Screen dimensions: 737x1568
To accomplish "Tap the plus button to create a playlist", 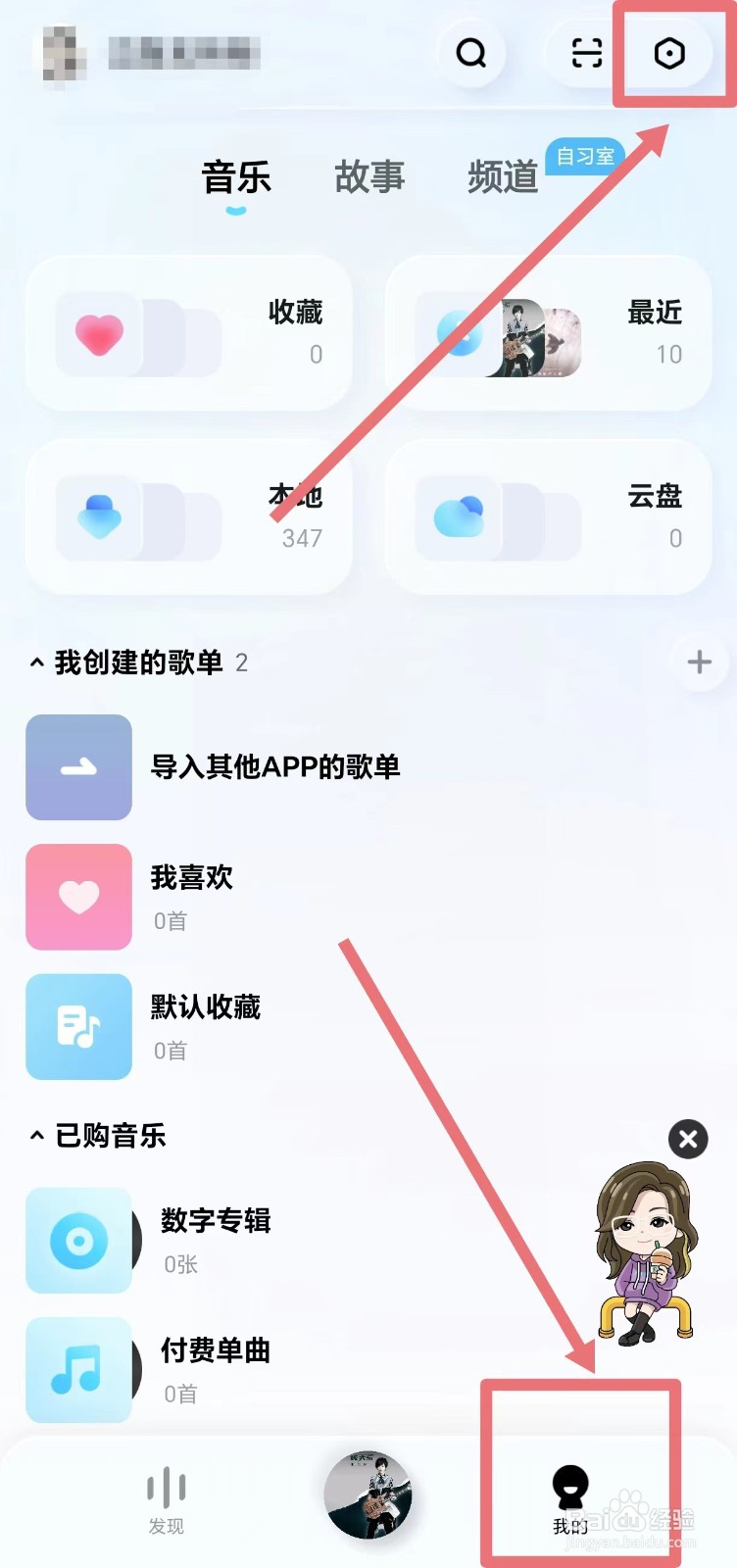I will click(x=700, y=661).
